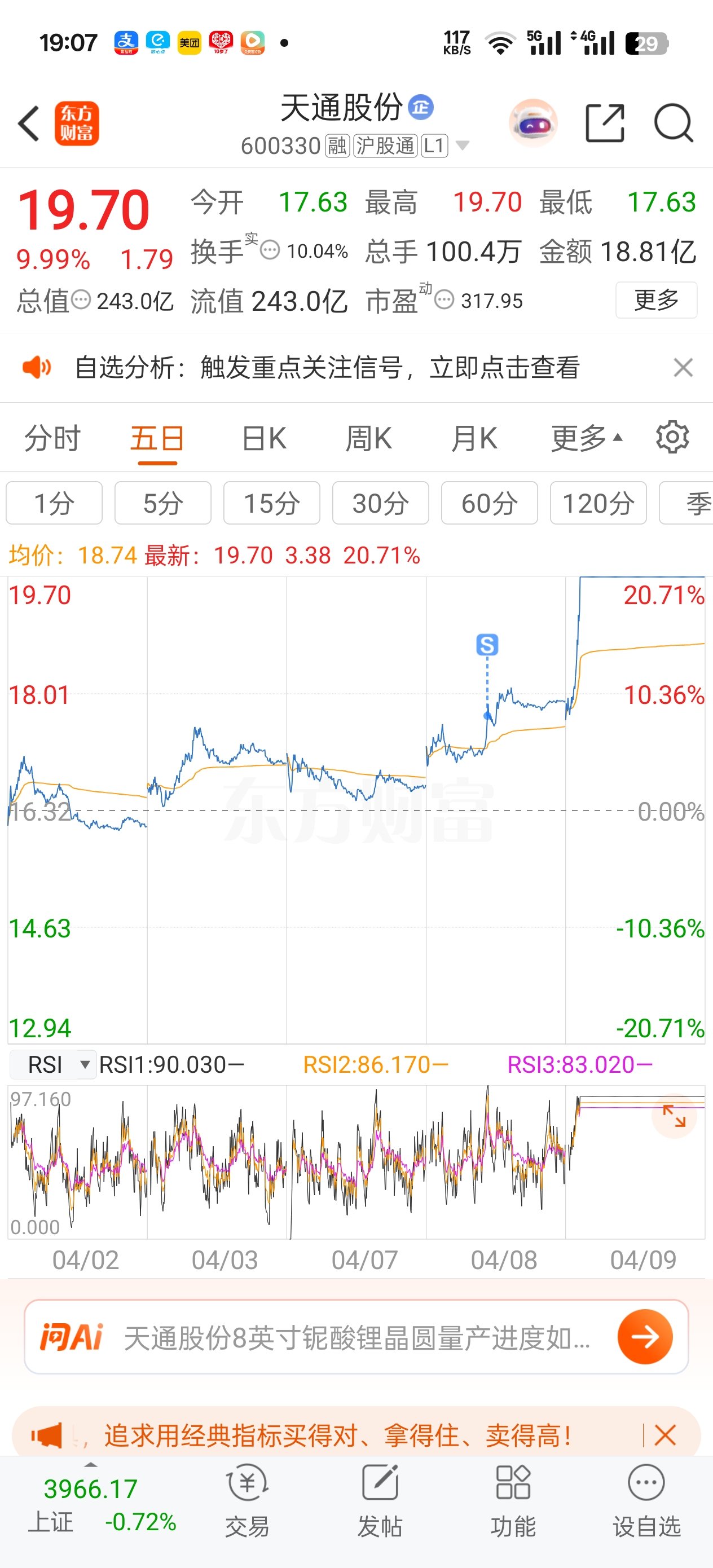This screenshot has height=1568, width=713.
Task: Go back using the top-left arrow
Action: (29, 124)
